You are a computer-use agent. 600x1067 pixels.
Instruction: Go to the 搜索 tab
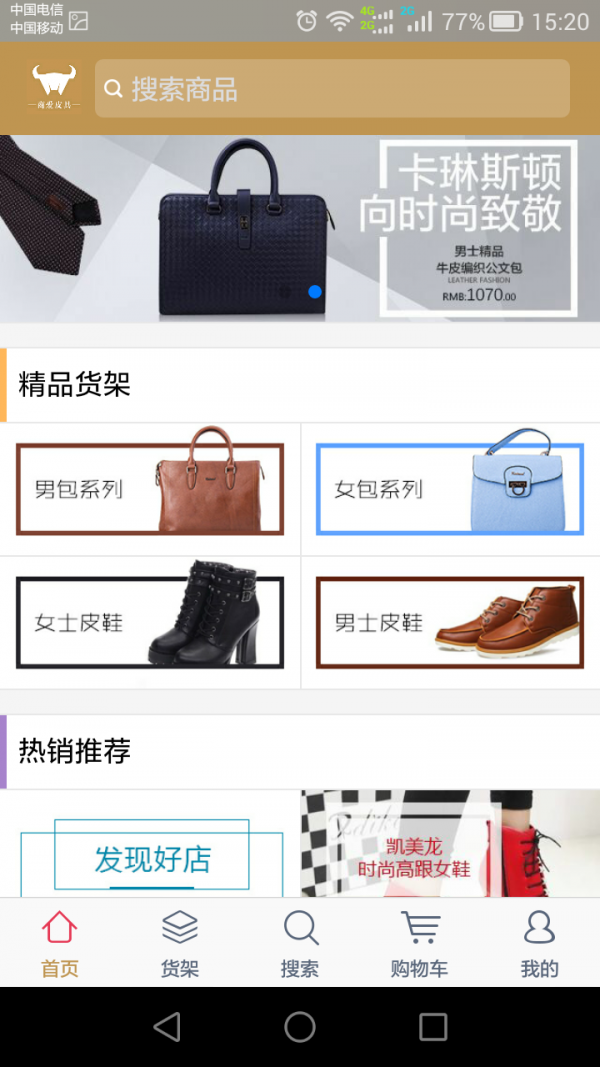[300, 943]
